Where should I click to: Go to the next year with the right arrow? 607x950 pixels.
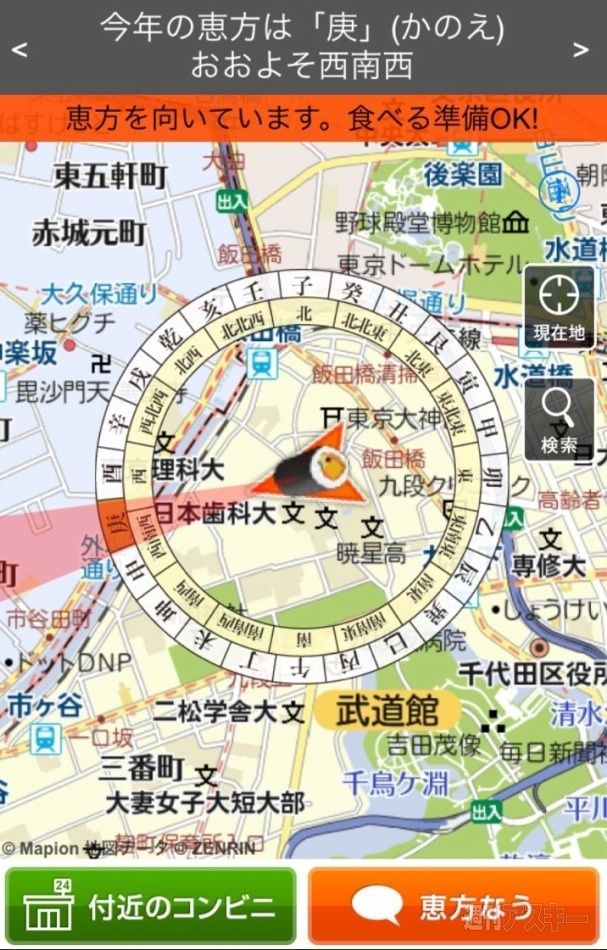pos(580,47)
